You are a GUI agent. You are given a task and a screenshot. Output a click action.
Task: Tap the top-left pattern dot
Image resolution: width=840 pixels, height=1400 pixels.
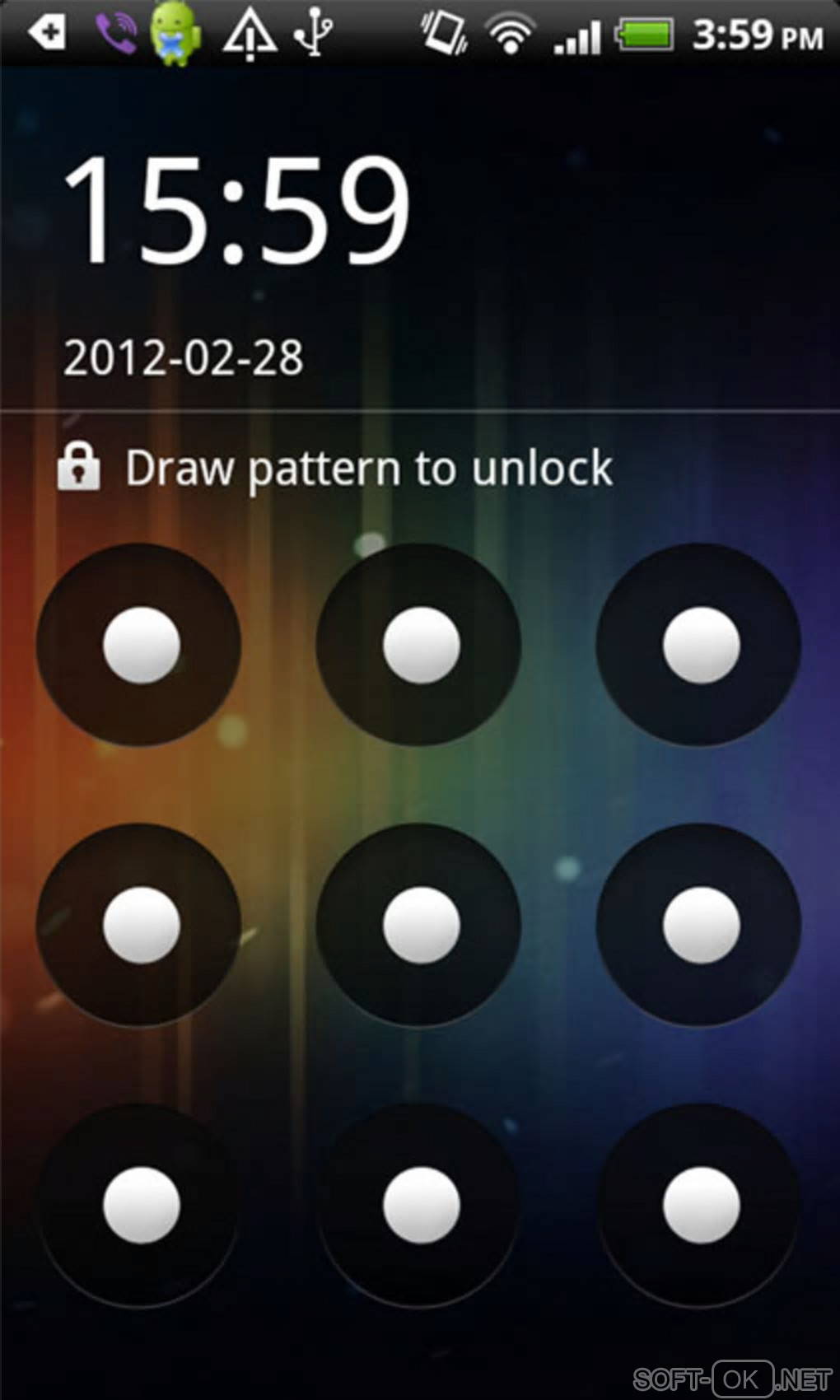(x=141, y=645)
